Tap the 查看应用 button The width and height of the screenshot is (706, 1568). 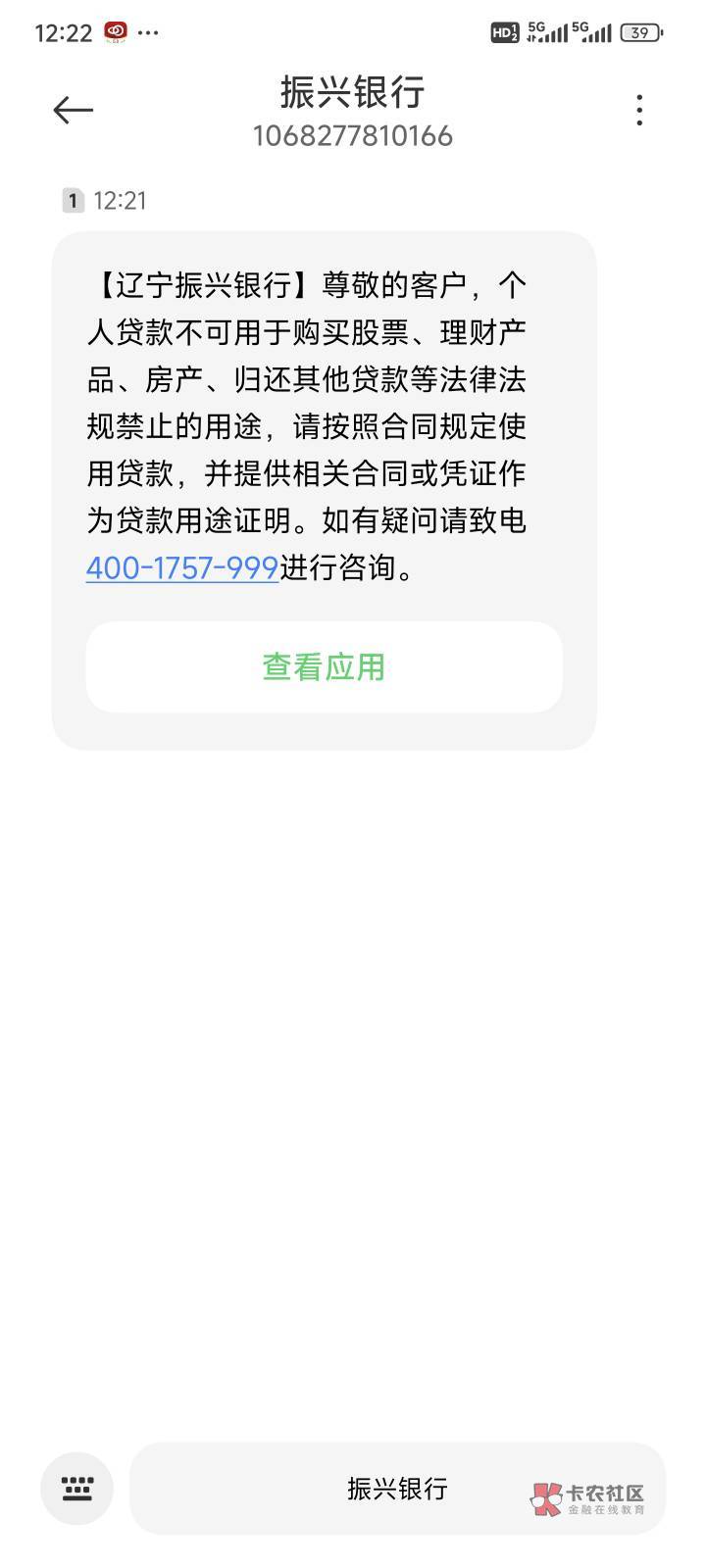[x=324, y=667]
